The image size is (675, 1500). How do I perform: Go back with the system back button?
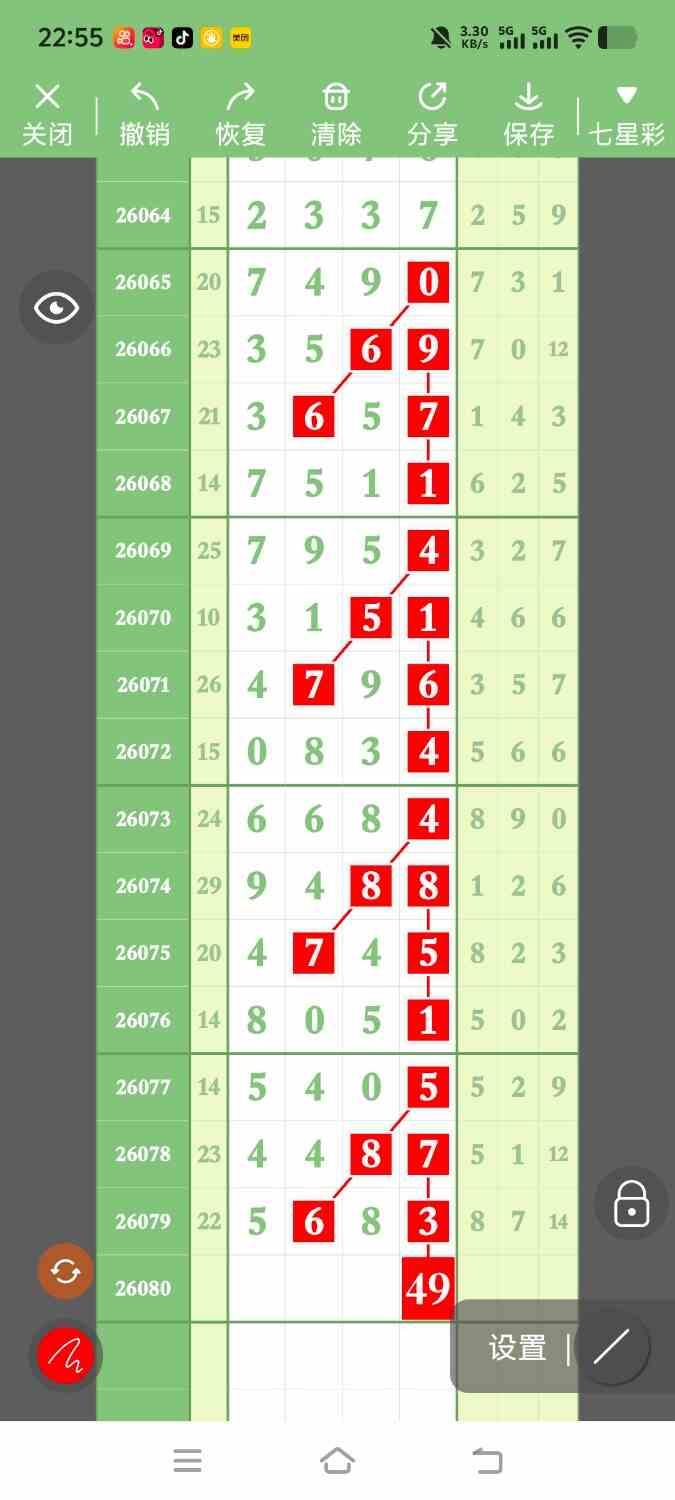pyautogui.click(x=487, y=1461)
